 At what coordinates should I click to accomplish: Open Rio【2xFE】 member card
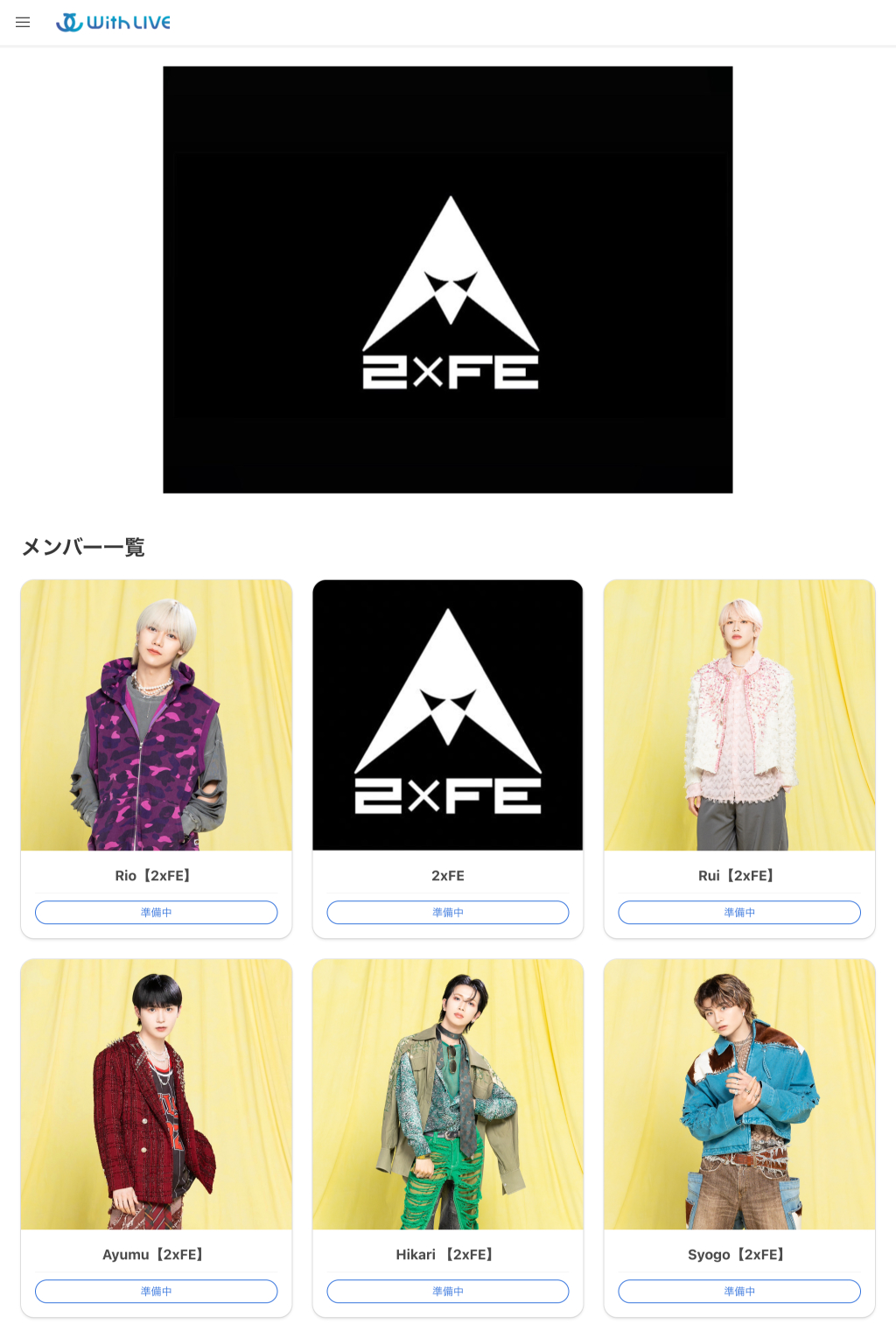coord(156,715)
